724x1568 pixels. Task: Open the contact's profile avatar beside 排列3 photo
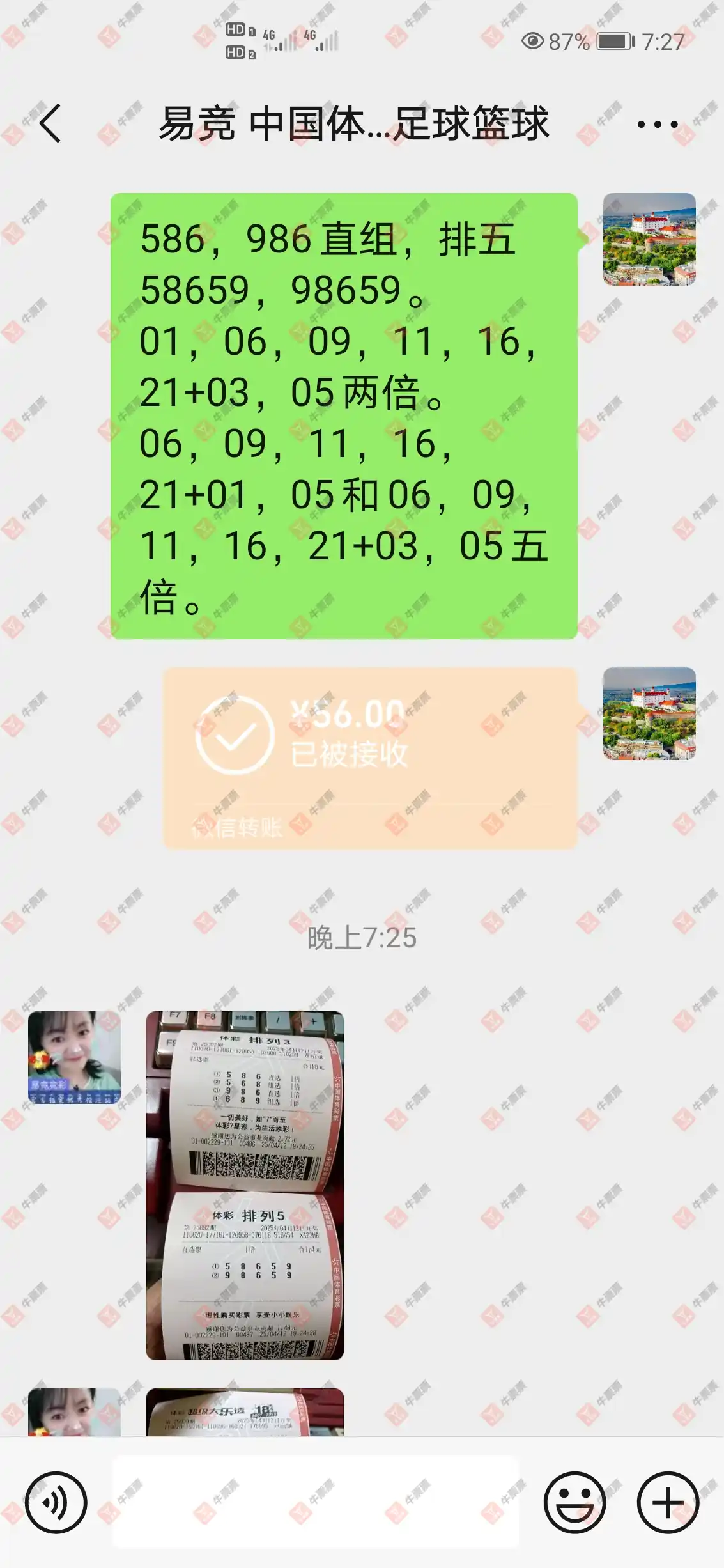pos(74,1057)
